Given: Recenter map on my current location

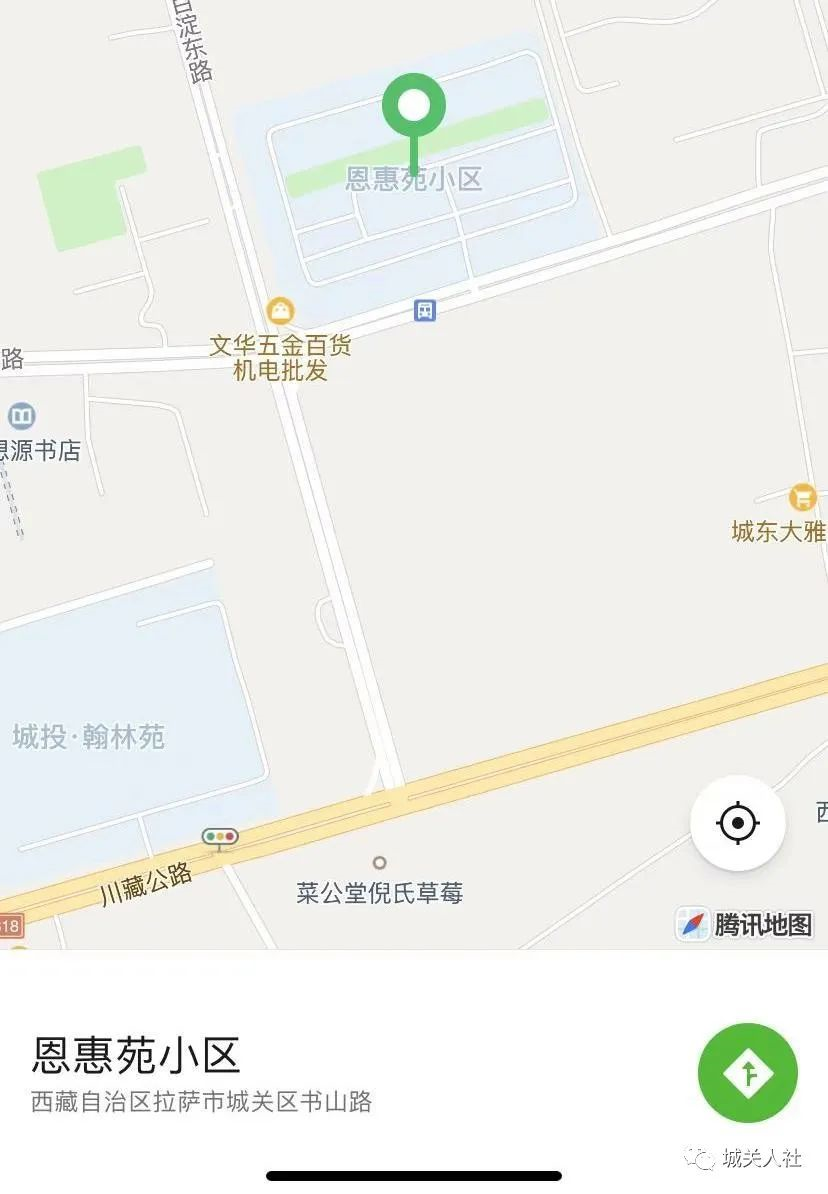Looking at the screenshot, I should [738, 823].
